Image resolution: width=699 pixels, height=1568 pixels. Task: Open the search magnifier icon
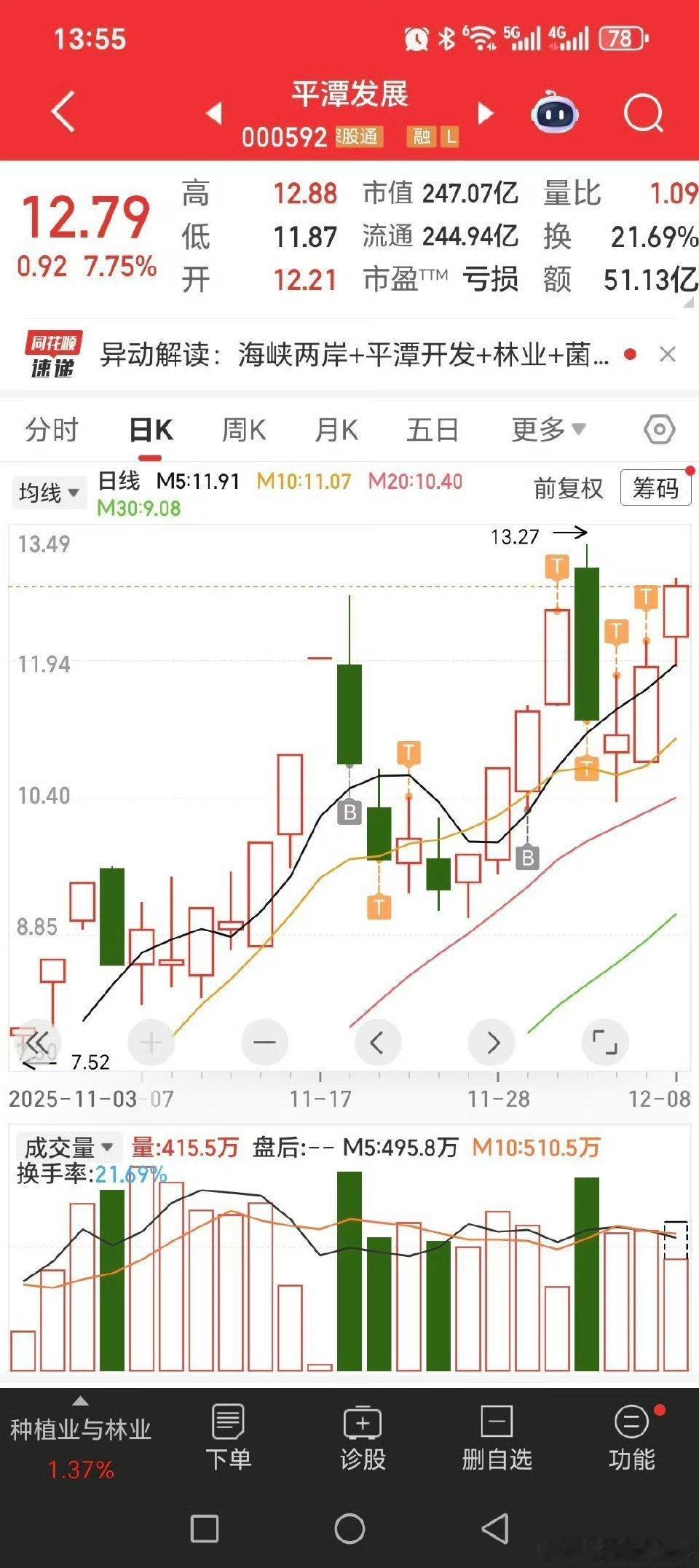[x=644, y=114]
